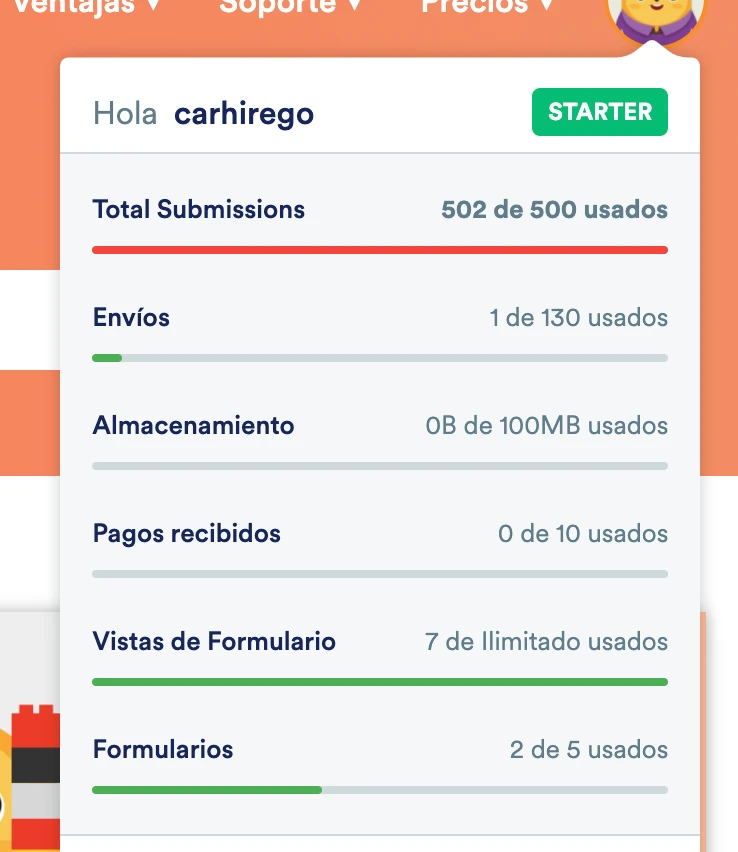Viewport: 738px width, 852px height.
Task: Click the Total Submissions label
Action: (198, 210)
